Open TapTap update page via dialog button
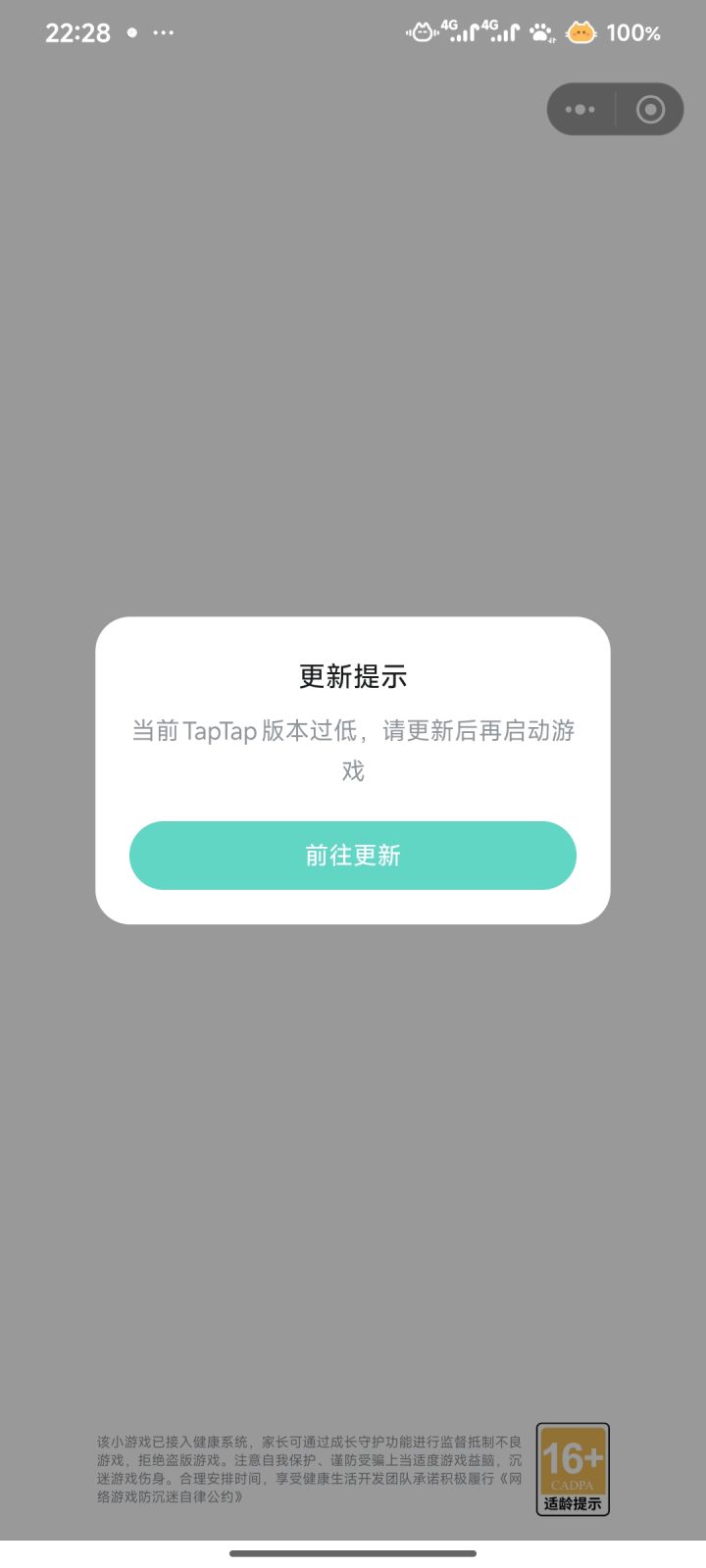Screen dimensions: 706x1568 pyautogui.click(x=353, y=856)
